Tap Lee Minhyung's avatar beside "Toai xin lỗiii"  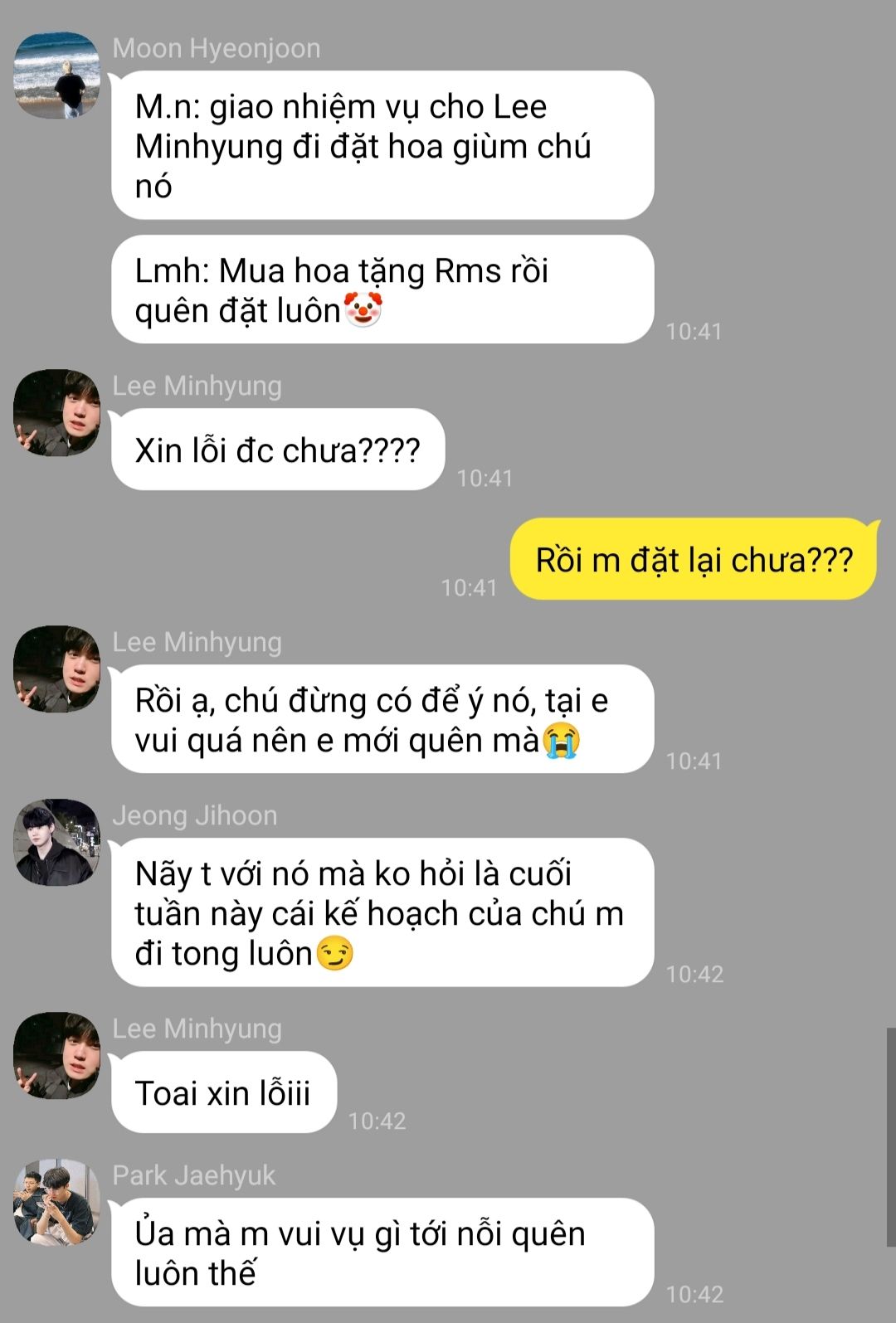(x=56, y=1056)
